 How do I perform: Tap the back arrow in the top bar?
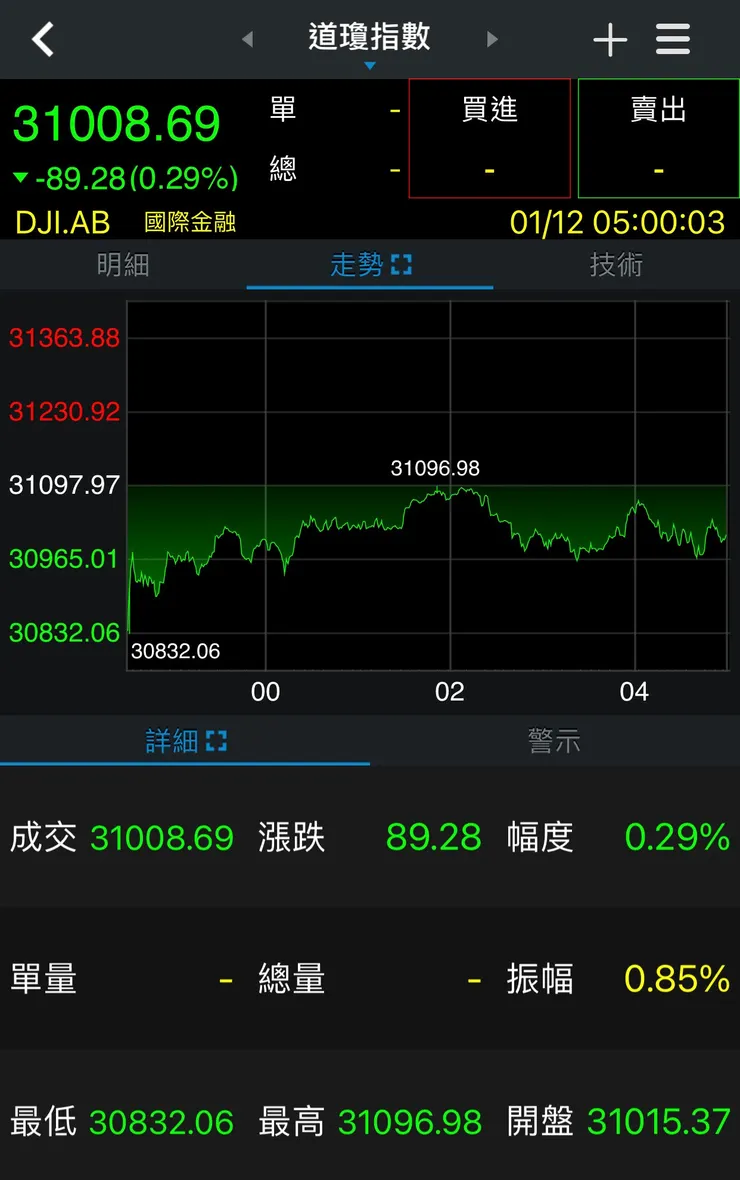[x=42, y=38]
